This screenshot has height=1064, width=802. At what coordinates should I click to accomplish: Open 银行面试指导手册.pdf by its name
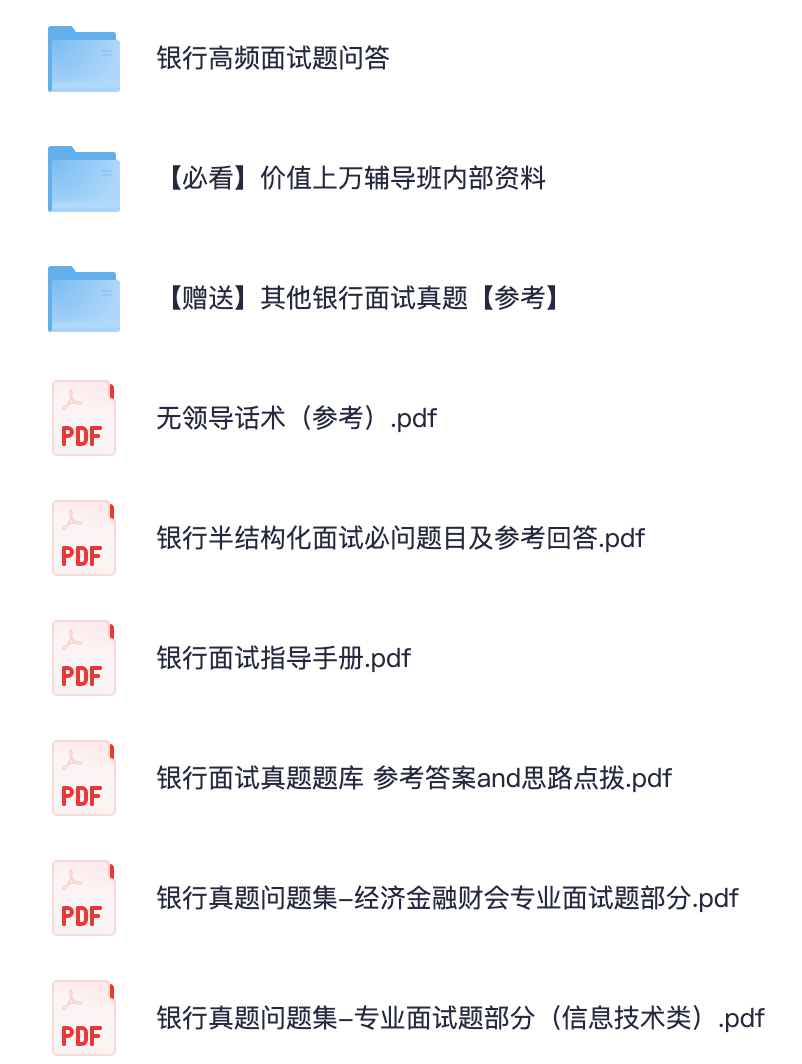pos(283,658)
